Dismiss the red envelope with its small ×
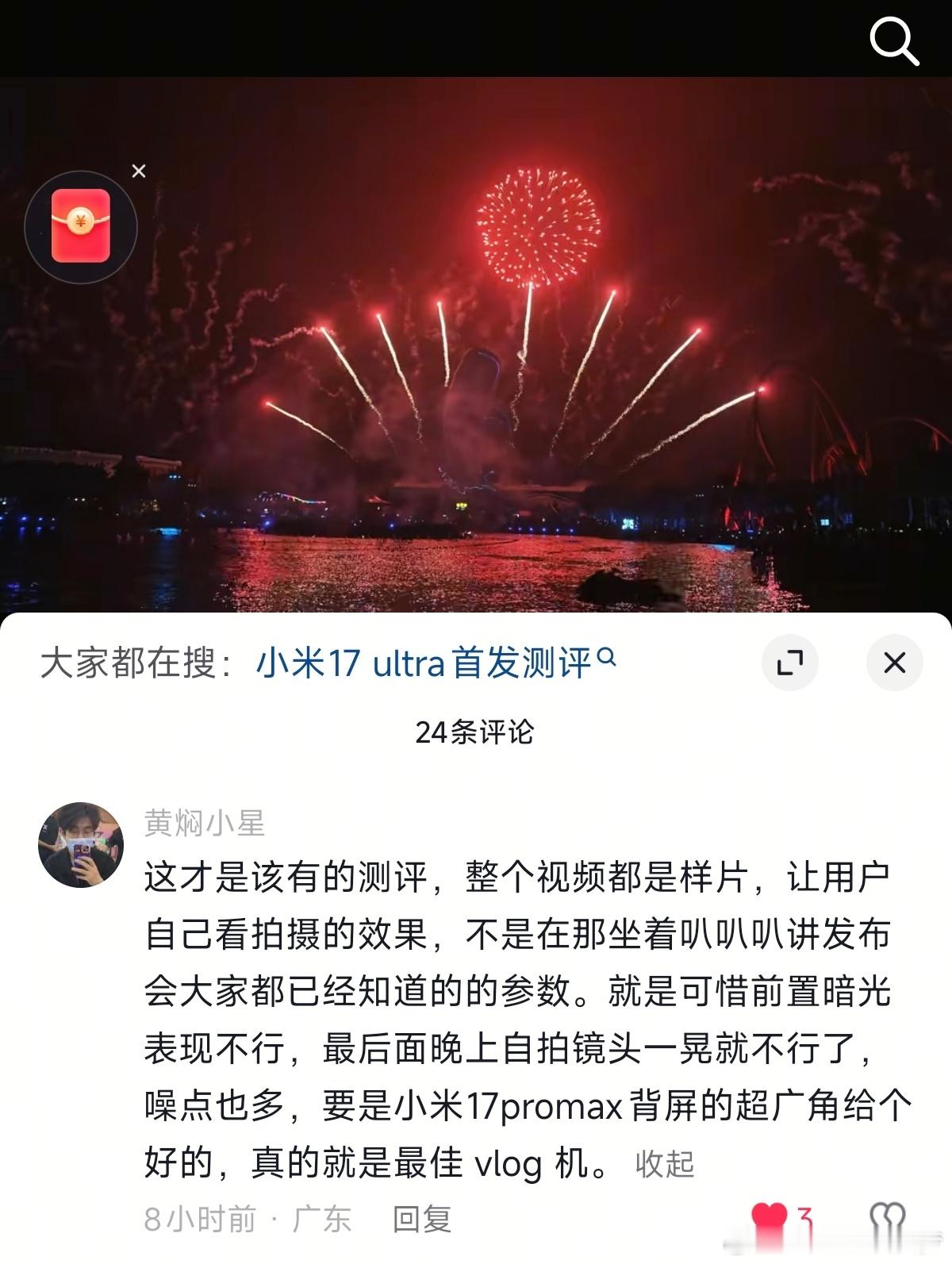Screen dimensions: 952x1264 [140, 170]
